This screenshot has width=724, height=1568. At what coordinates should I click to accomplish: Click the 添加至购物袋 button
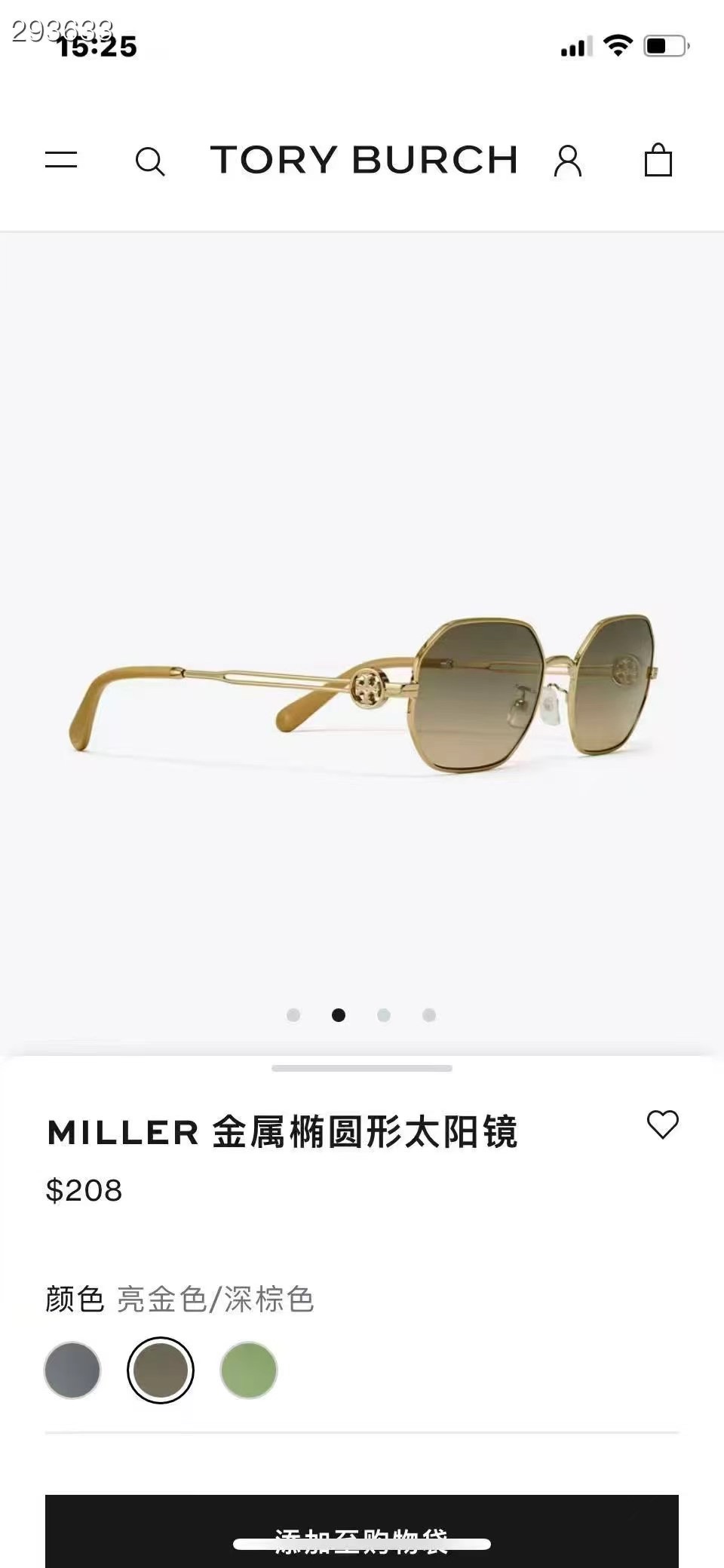(x=361, y=1536)
